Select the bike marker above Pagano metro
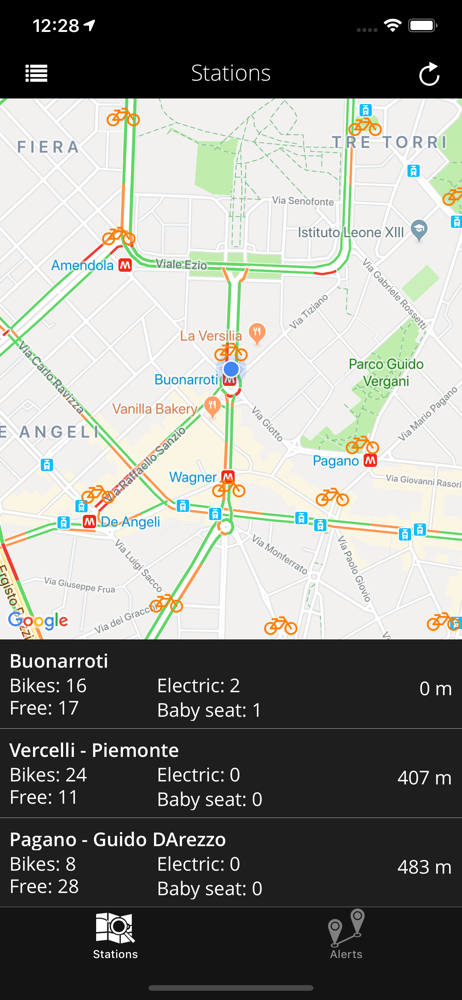The width and height of the screenshot is (462, 1000). [362, 445]
